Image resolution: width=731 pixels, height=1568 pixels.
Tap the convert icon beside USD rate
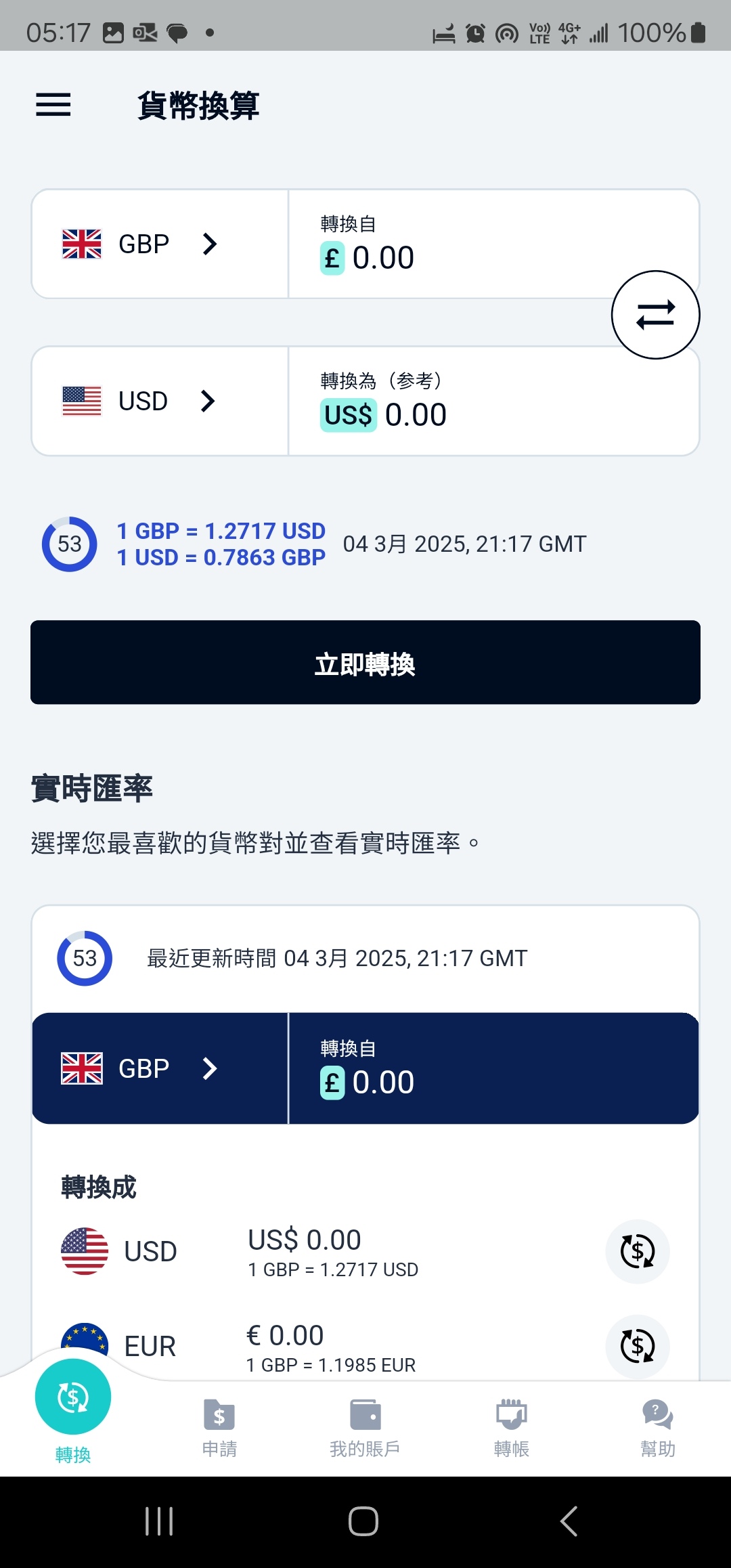(637, 1251)
